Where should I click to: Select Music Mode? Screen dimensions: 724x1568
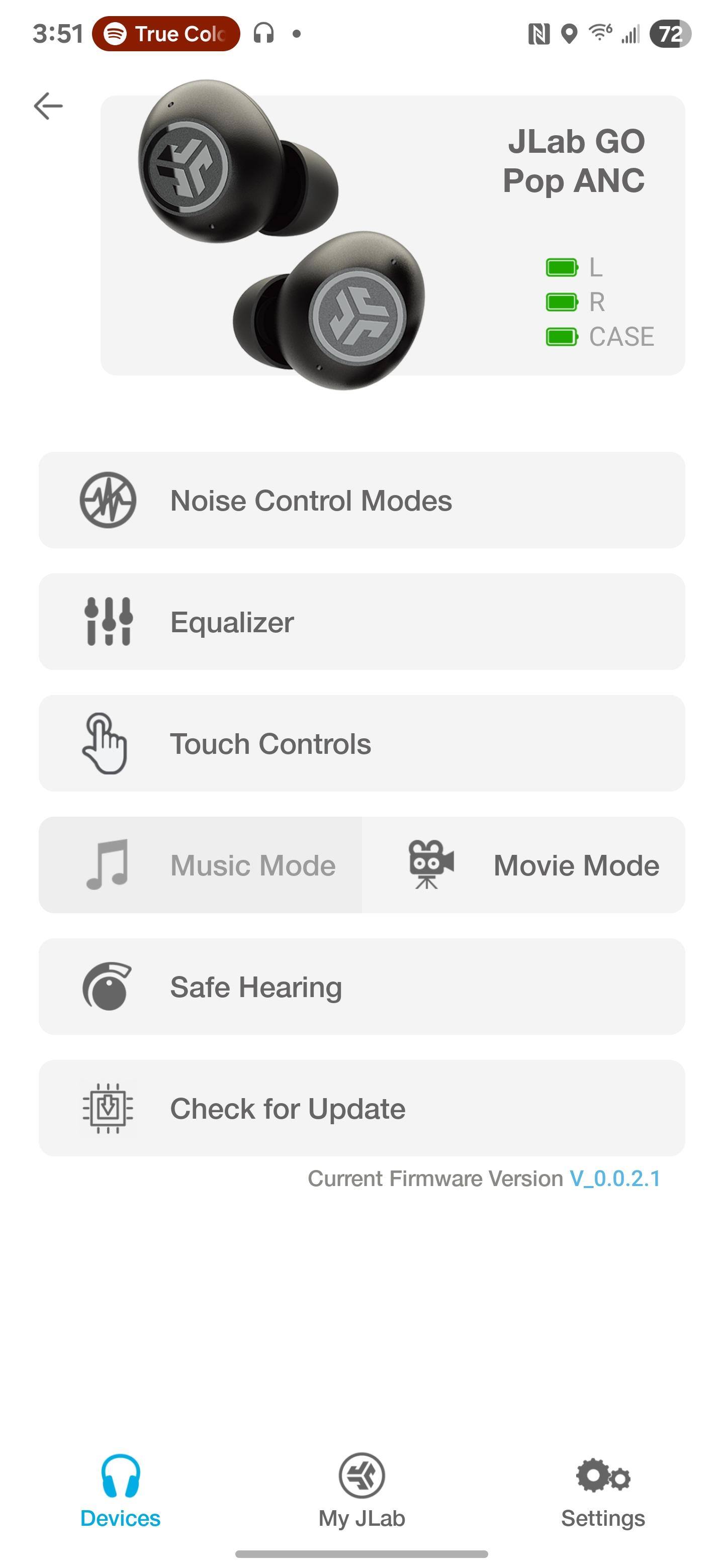[200, 865]
